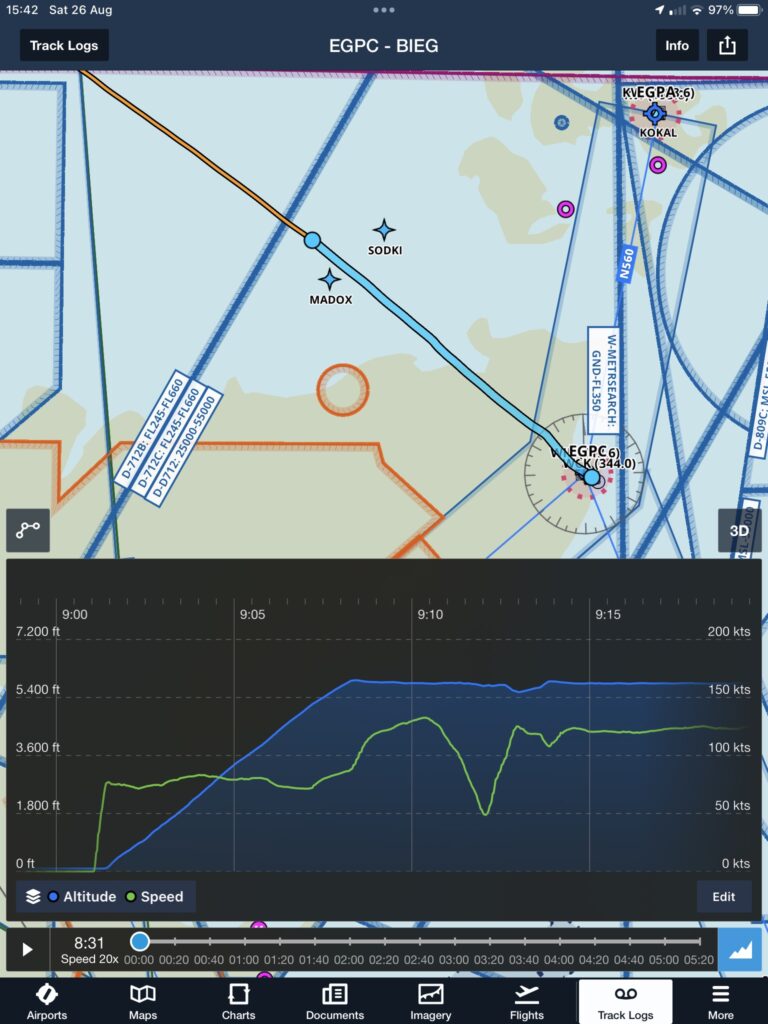Viewport: 768px width, 1024px height.
Task: Toggle the altitude profile graph
Action: click(740, 950)
